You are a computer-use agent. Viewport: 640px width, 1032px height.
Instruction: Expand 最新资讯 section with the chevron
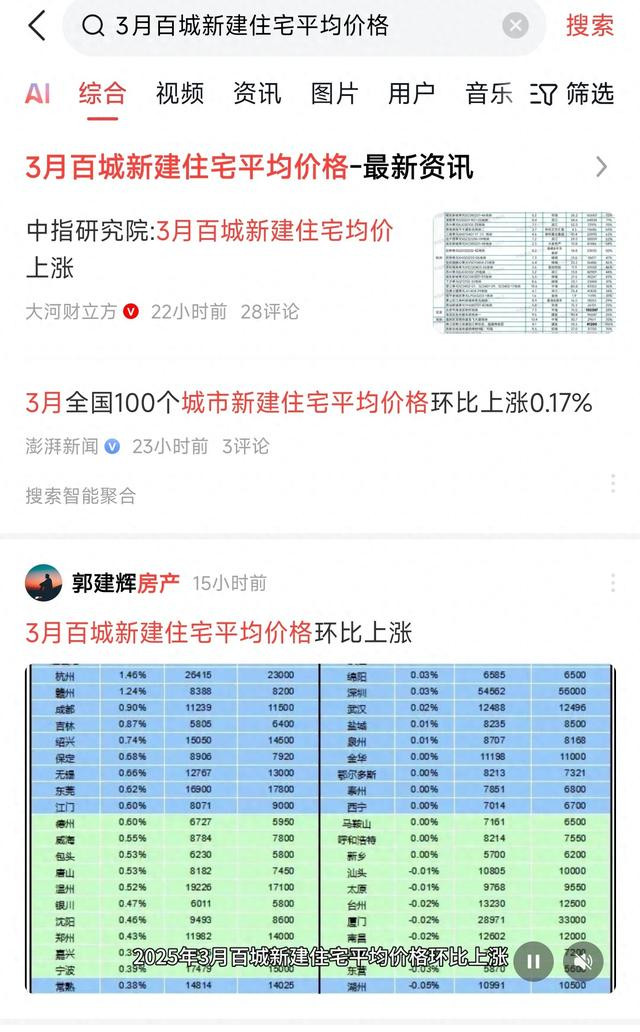[x=601, y=167]
